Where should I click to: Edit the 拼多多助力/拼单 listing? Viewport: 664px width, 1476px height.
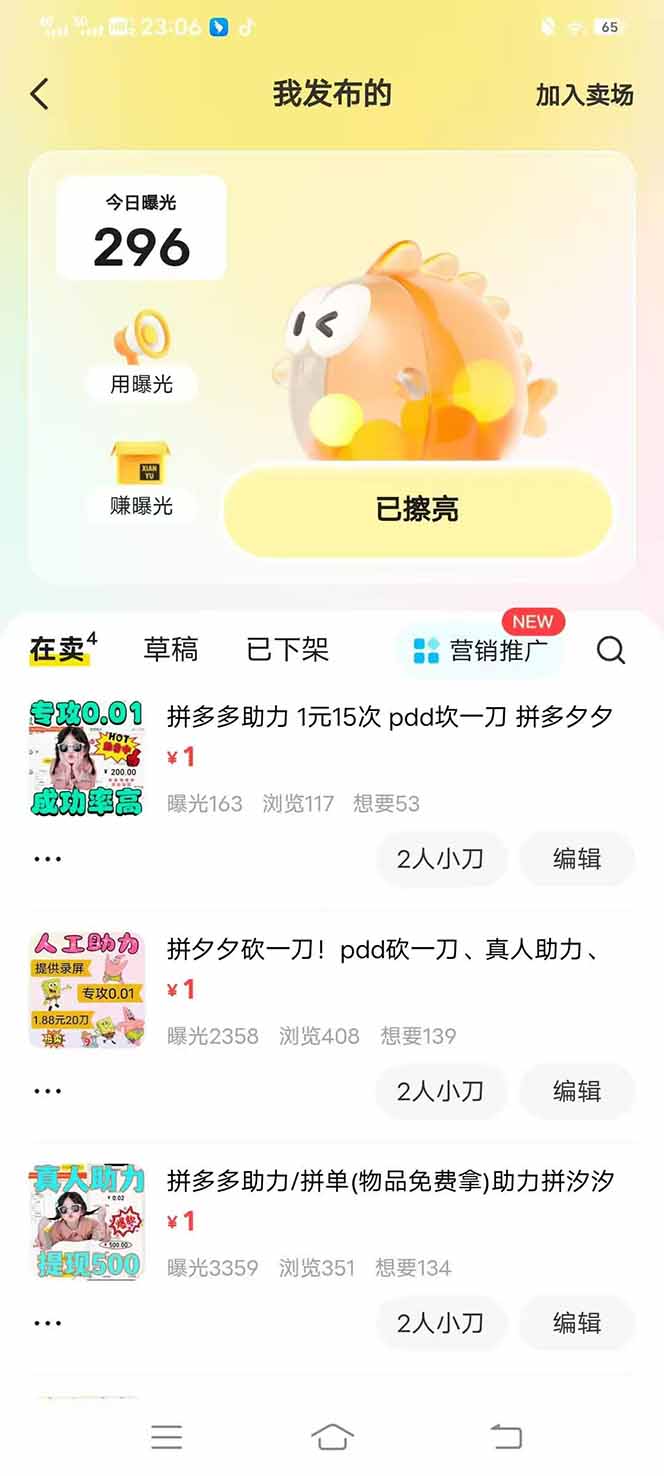(x=577, y=1323)
